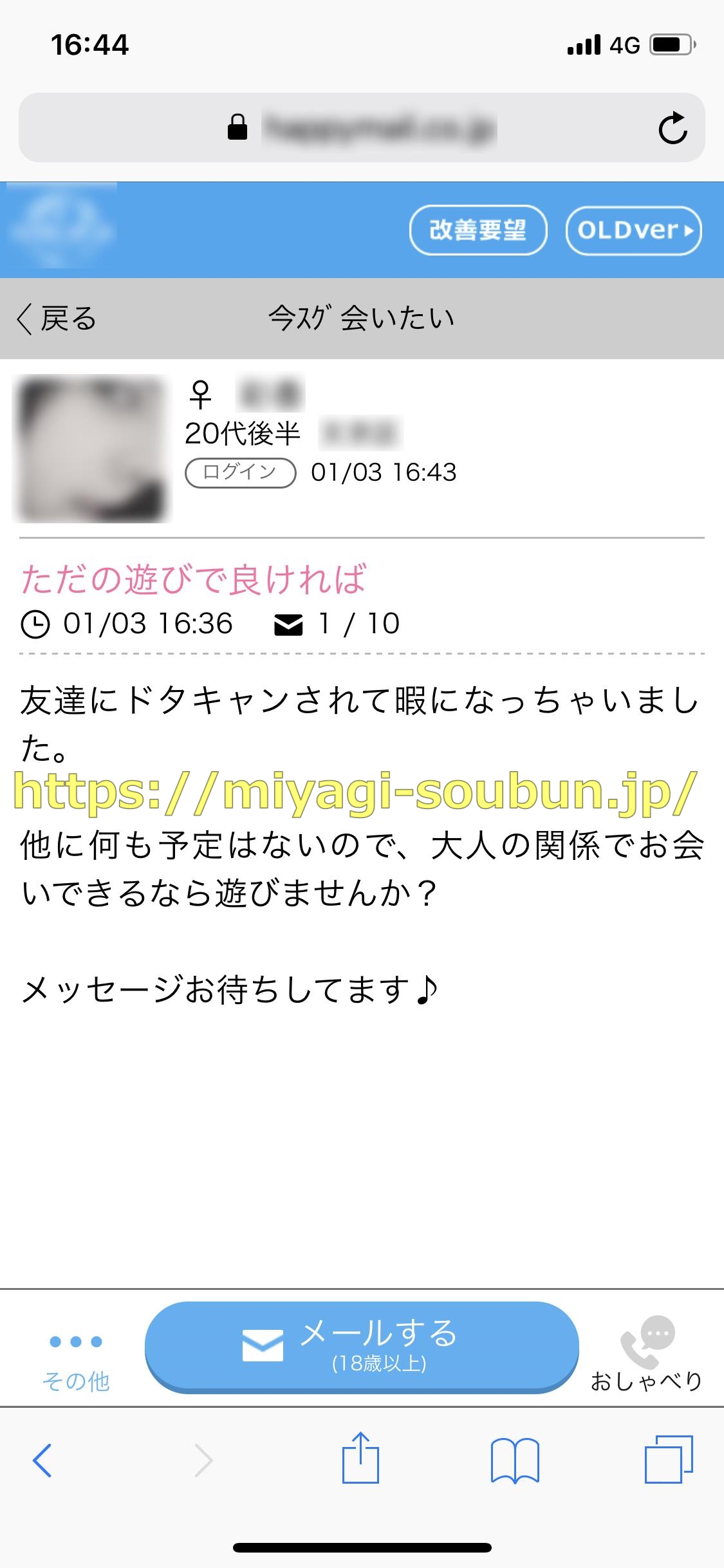
Task: Open the その他 more options menu
Action: [x=76, y=1358]
